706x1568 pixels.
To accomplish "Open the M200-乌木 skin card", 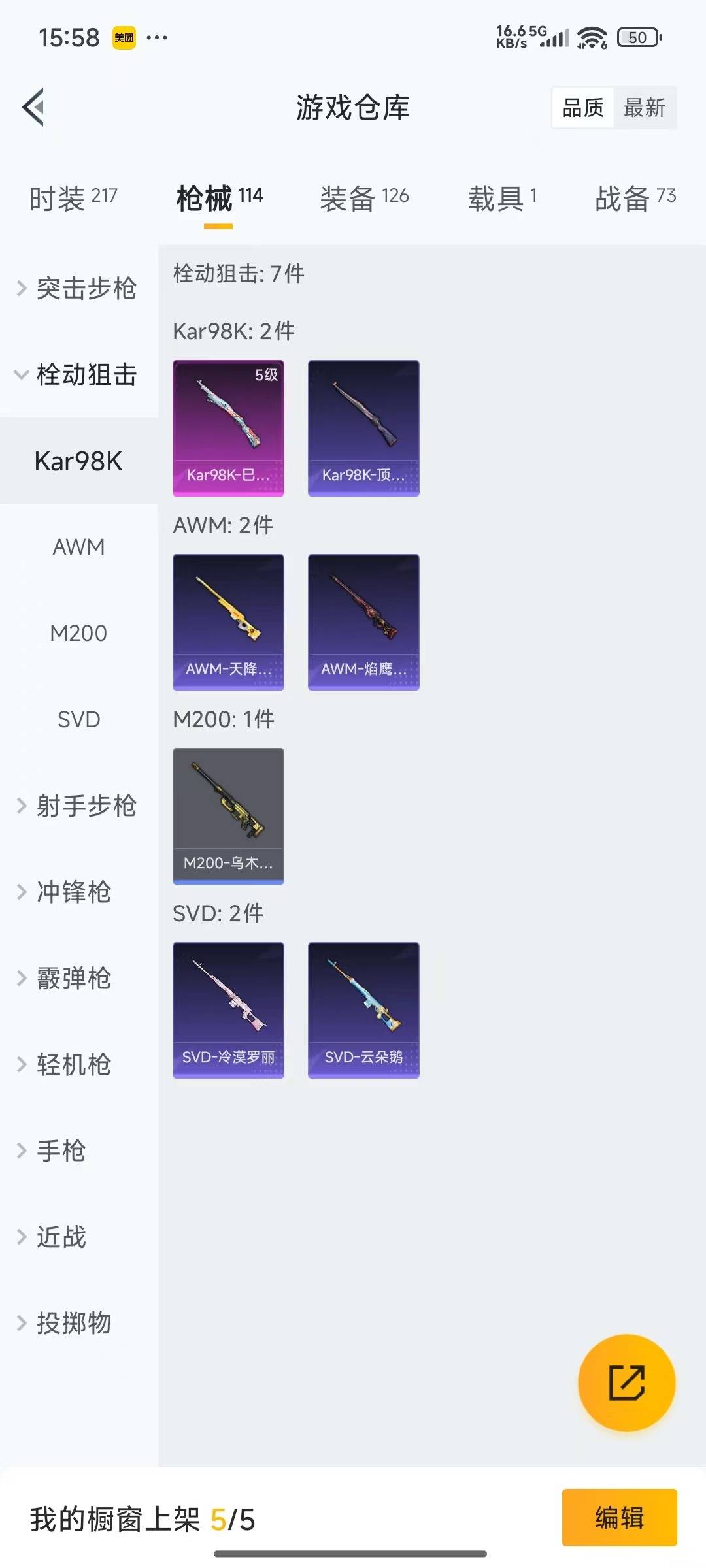I will tap(228, 816).
